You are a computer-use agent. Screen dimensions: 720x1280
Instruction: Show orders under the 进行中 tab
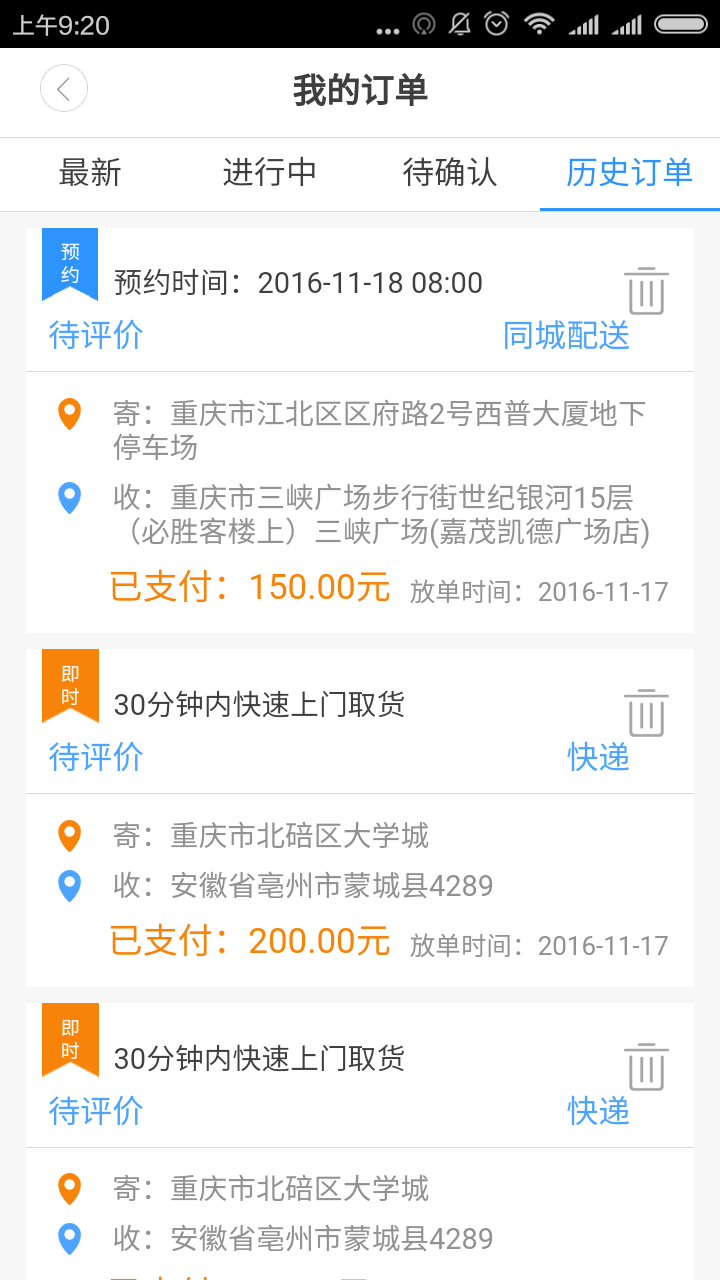coord(269,173)
